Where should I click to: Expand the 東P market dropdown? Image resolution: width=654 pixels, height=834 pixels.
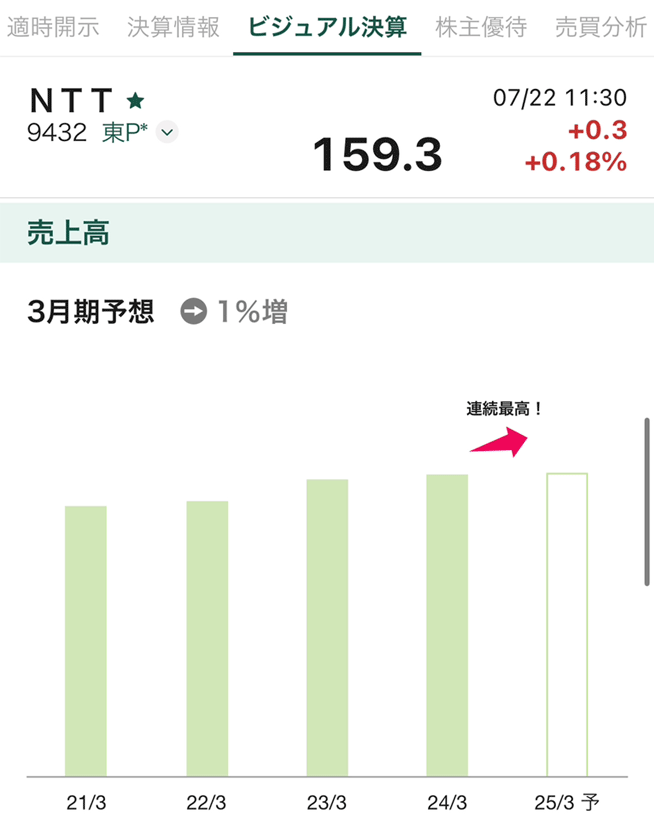[167, 132]
